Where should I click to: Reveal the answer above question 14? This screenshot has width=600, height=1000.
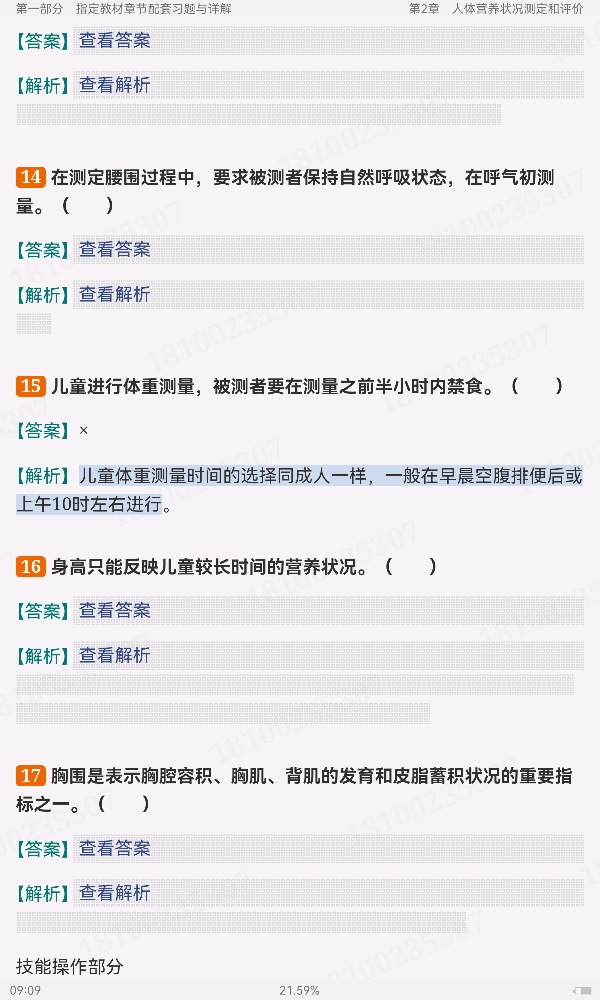point(115,41)
